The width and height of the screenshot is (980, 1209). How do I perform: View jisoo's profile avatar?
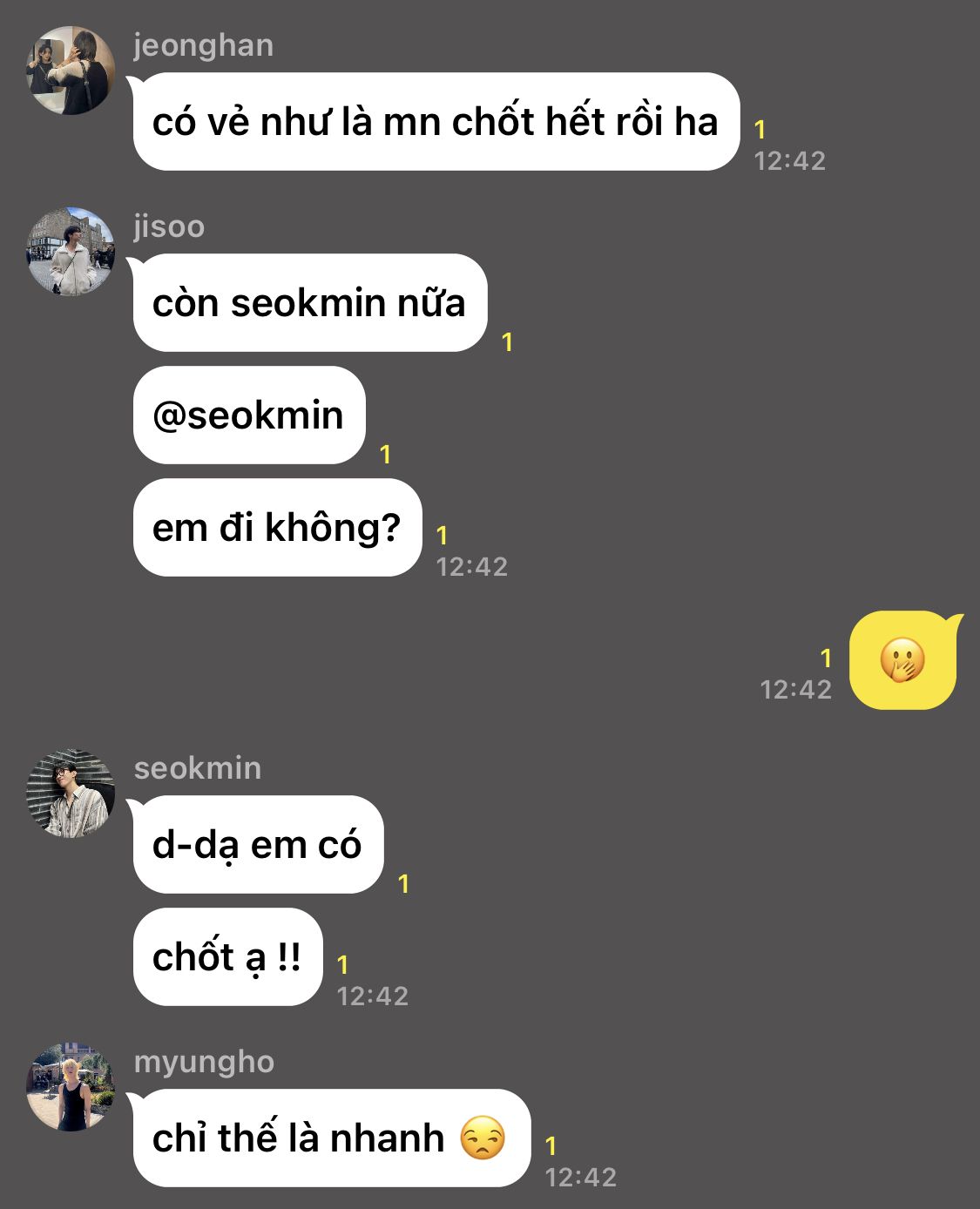[x=71, y=252]
